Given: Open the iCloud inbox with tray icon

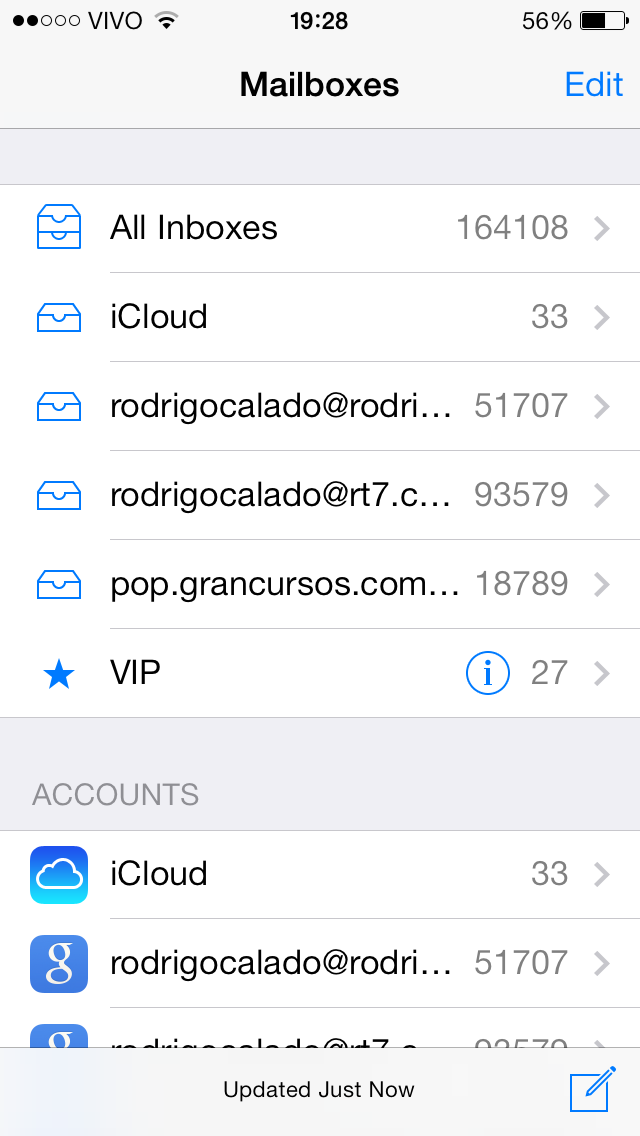Looking at the screenshot, I should (x=320, y=317).
